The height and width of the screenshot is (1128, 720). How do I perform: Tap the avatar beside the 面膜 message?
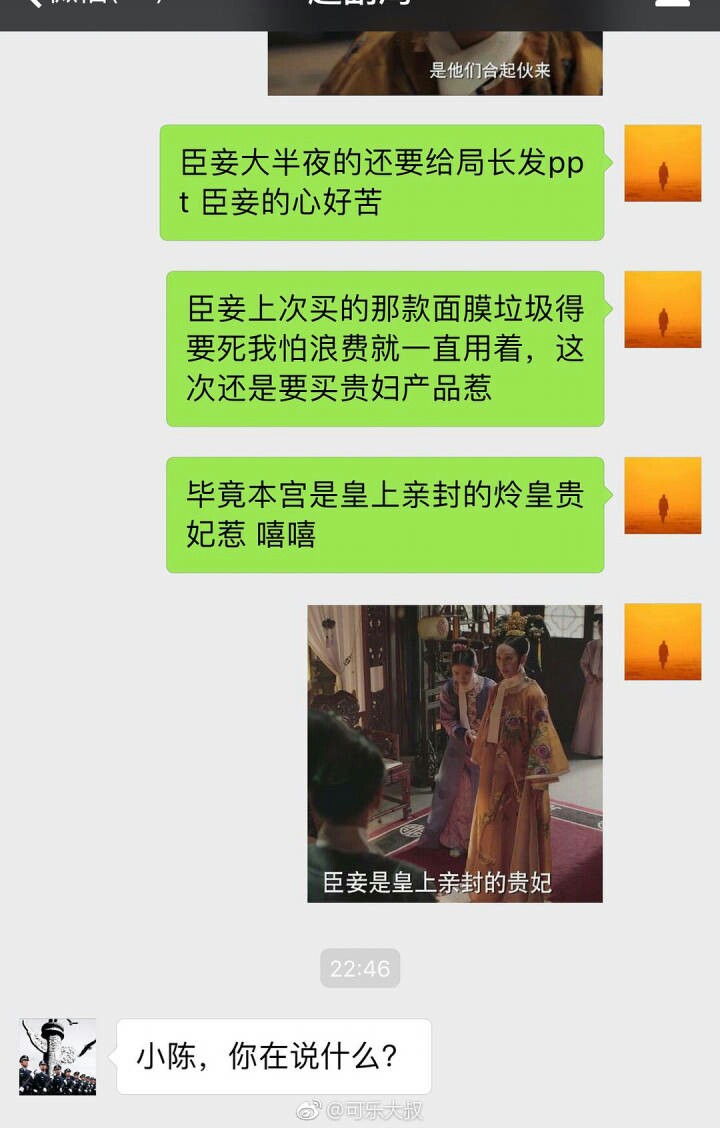click(662, 309)
